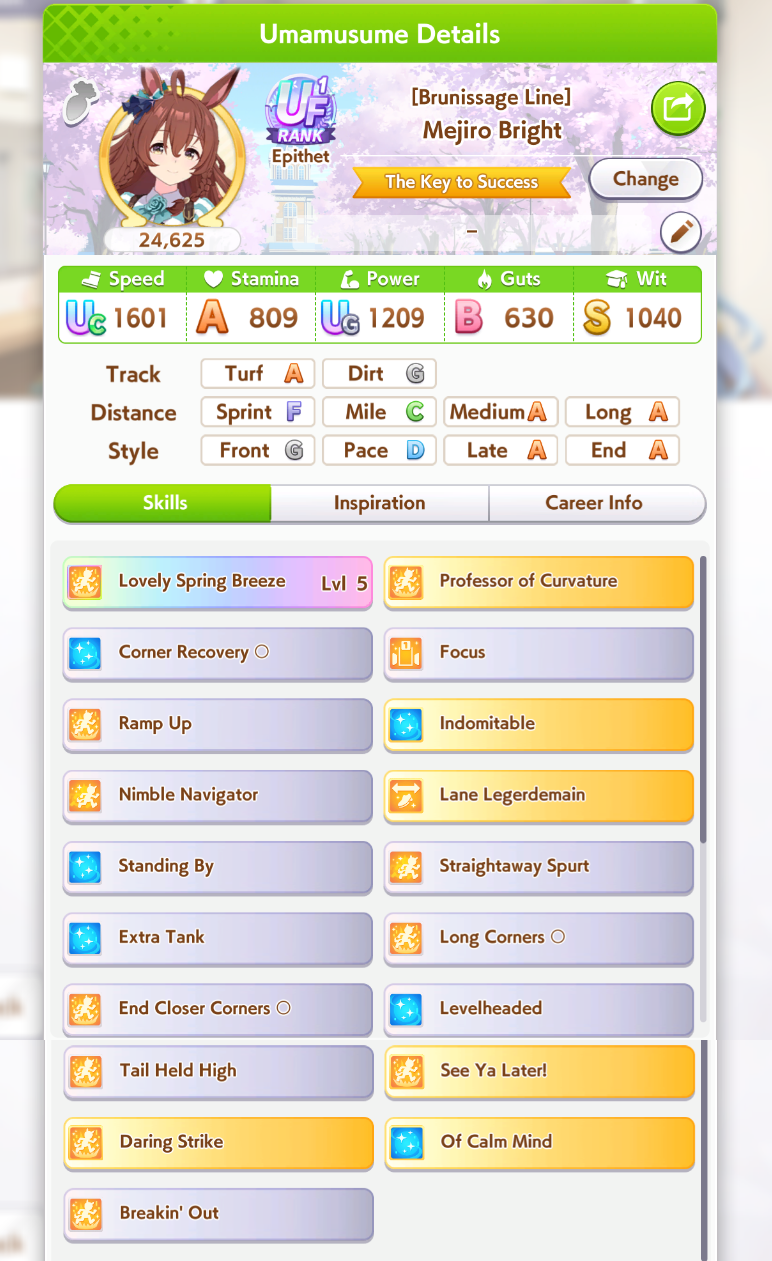The height and width of the screenshot is (1261, 772).
Task: Tap the Lane Legerdemain skill
Action: [x=539, y=796]
